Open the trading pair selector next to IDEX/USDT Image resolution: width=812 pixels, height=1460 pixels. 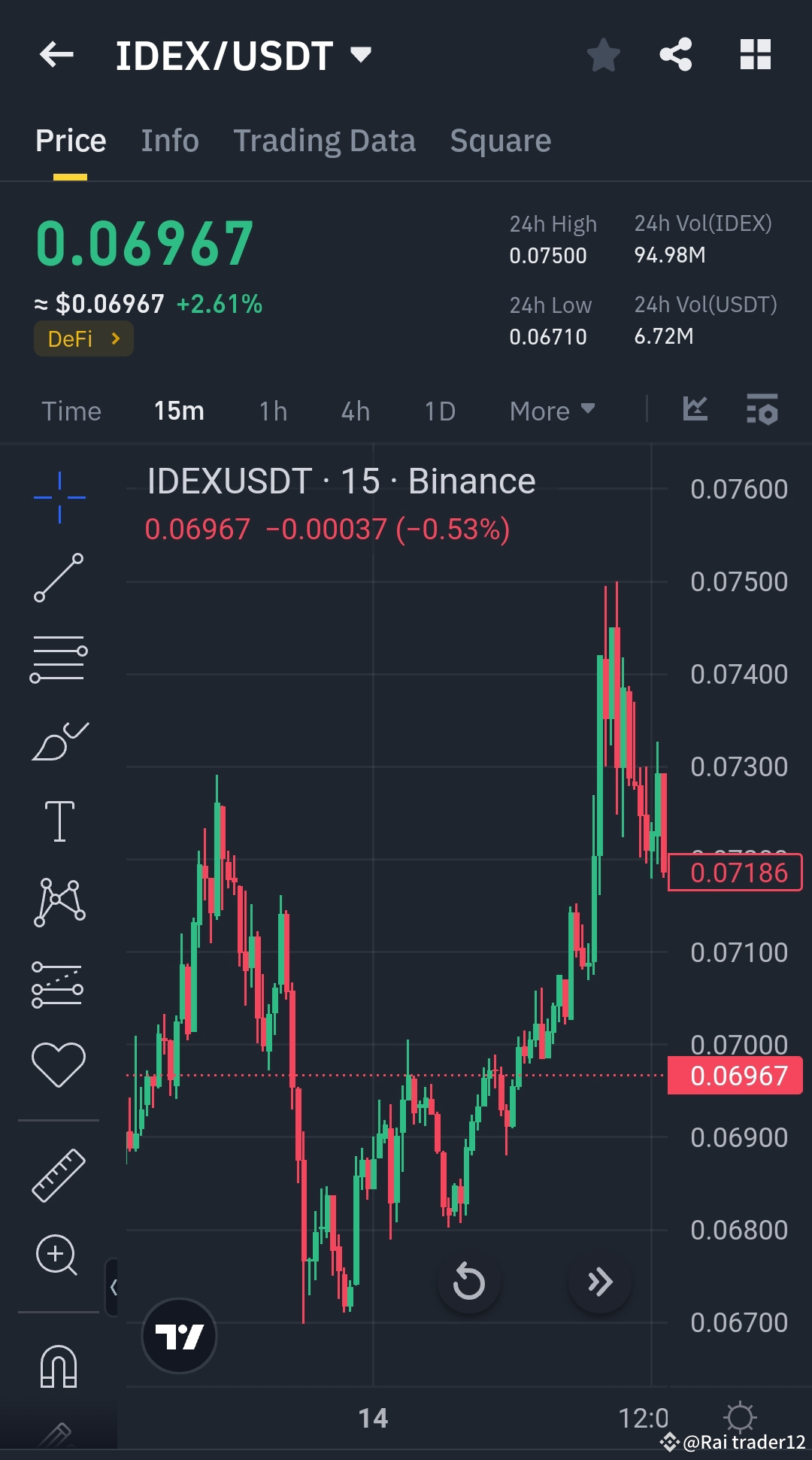tap(360, 53)
